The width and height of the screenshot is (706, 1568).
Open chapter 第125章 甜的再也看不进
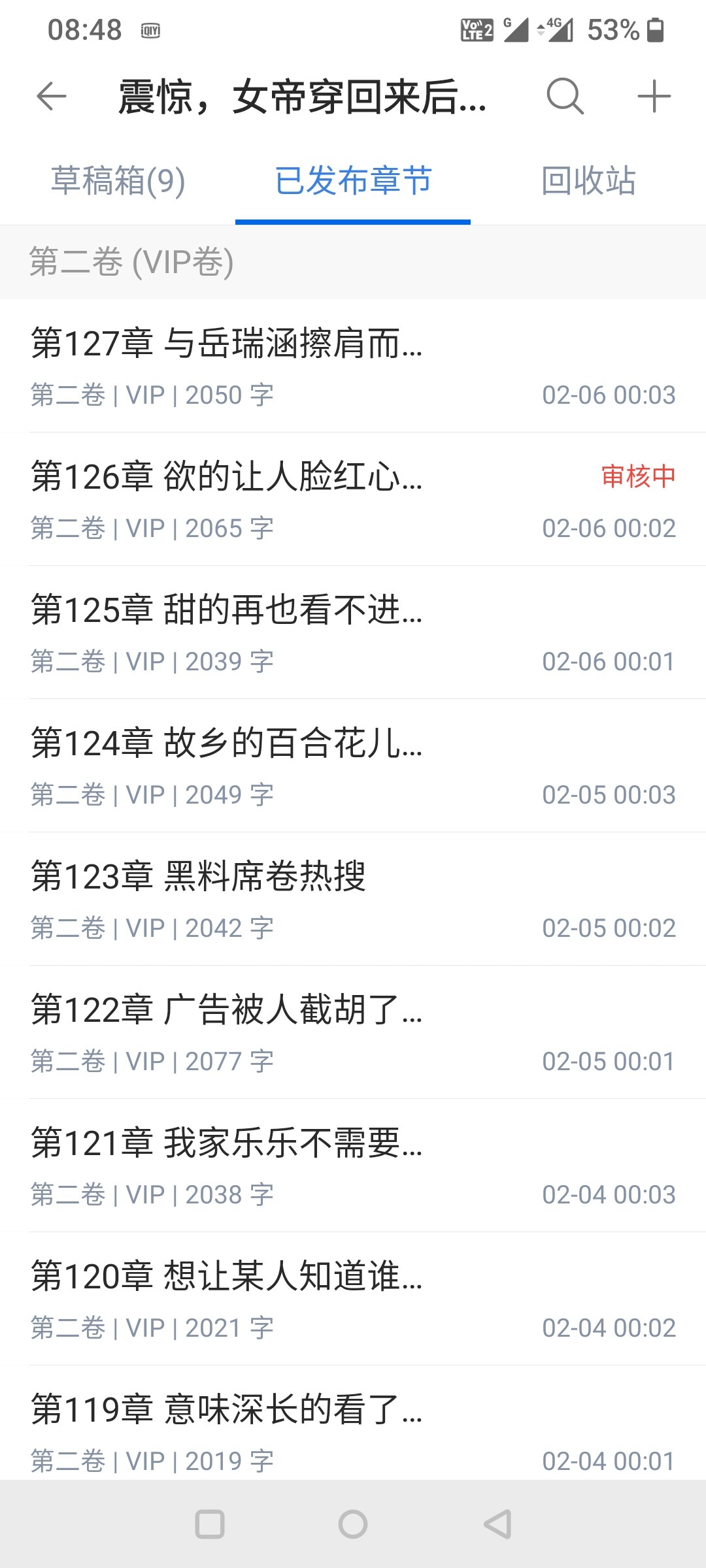353,633
